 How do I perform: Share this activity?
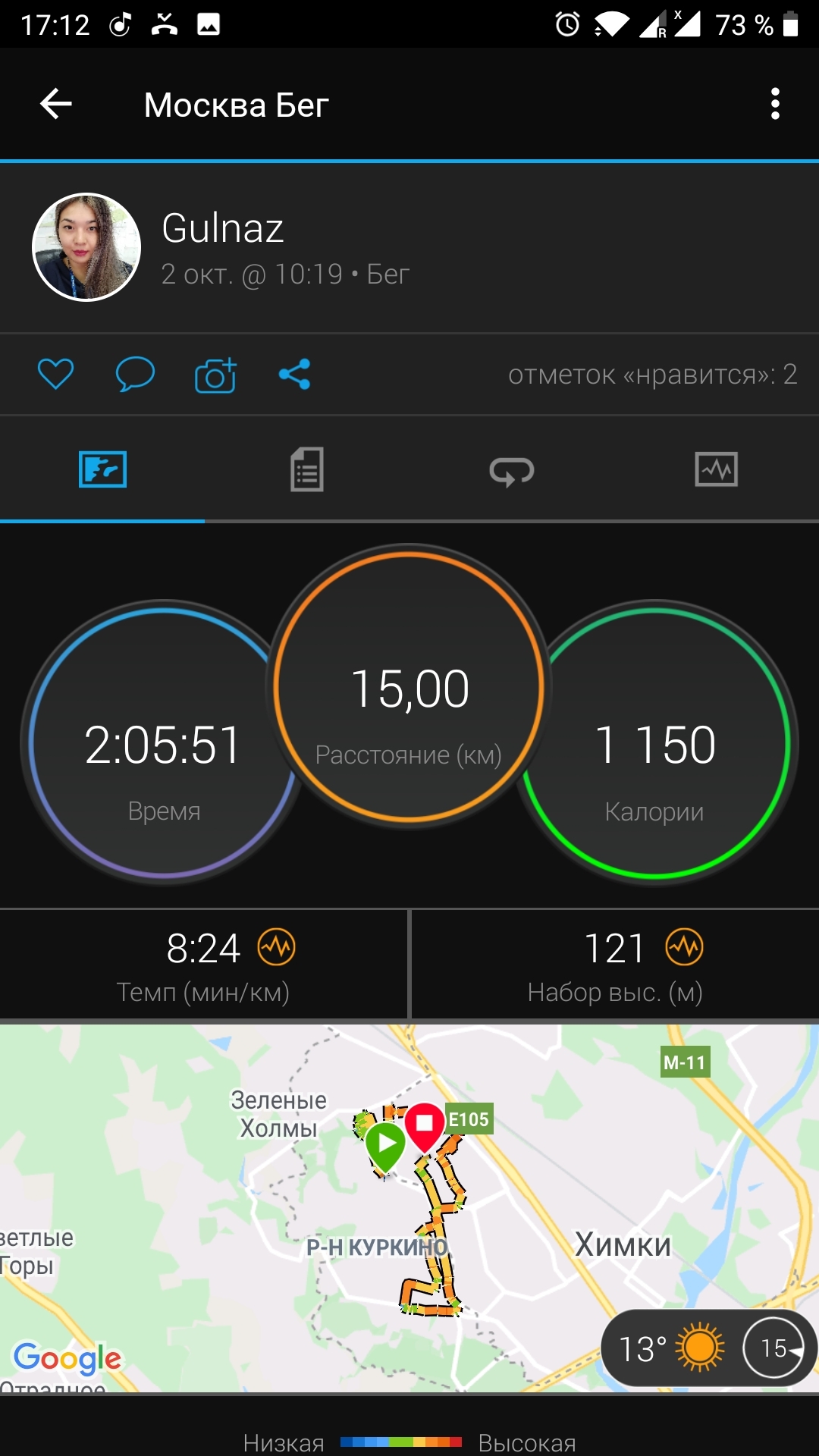pyautogui.click(x=294, y=375)
